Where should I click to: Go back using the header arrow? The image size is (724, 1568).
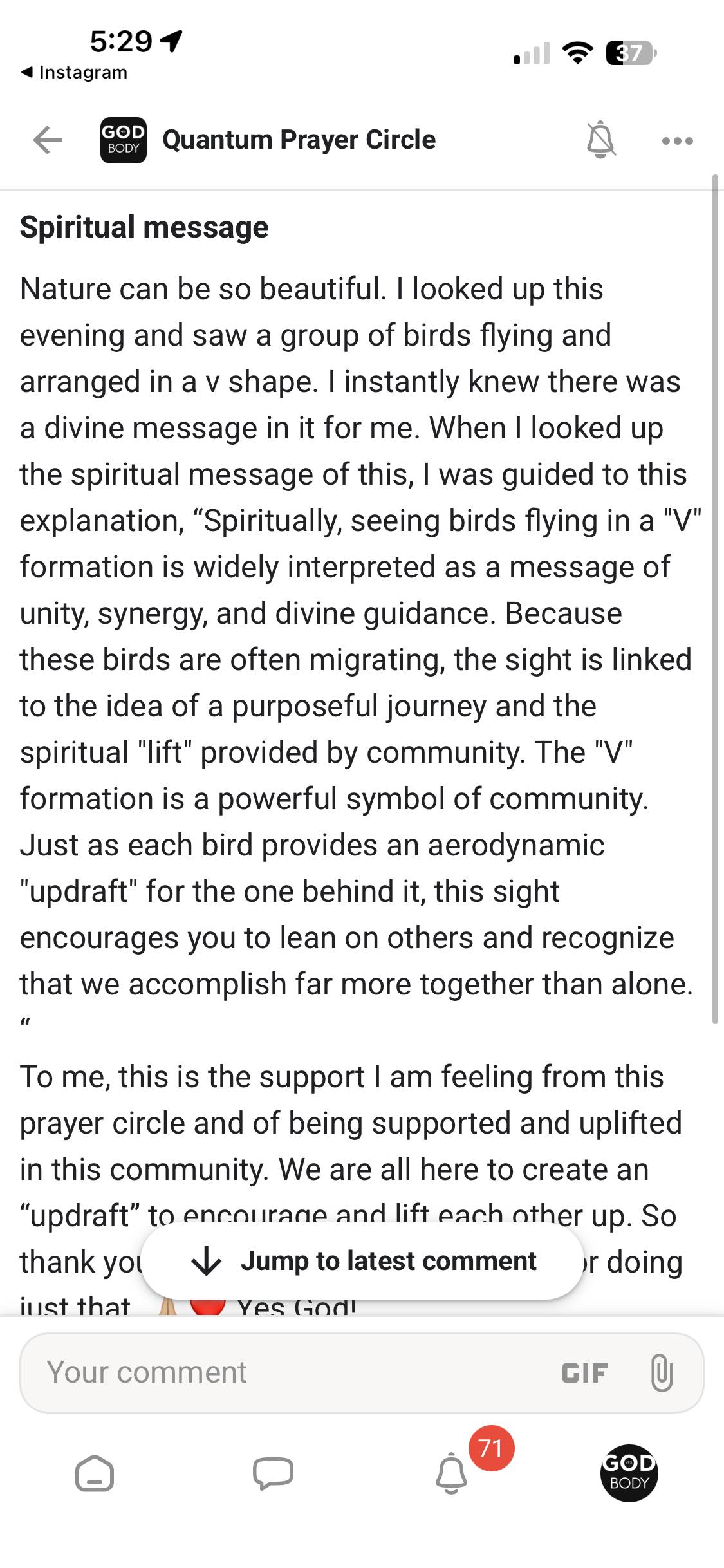click(x=48, y=140)
